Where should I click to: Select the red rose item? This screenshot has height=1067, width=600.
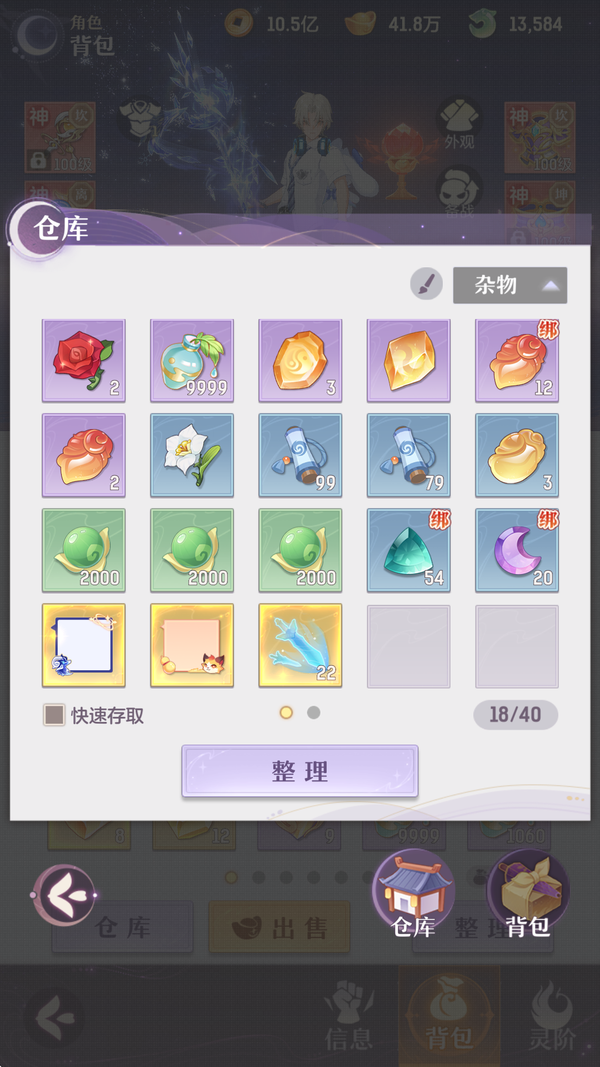[x=84, y=360]
